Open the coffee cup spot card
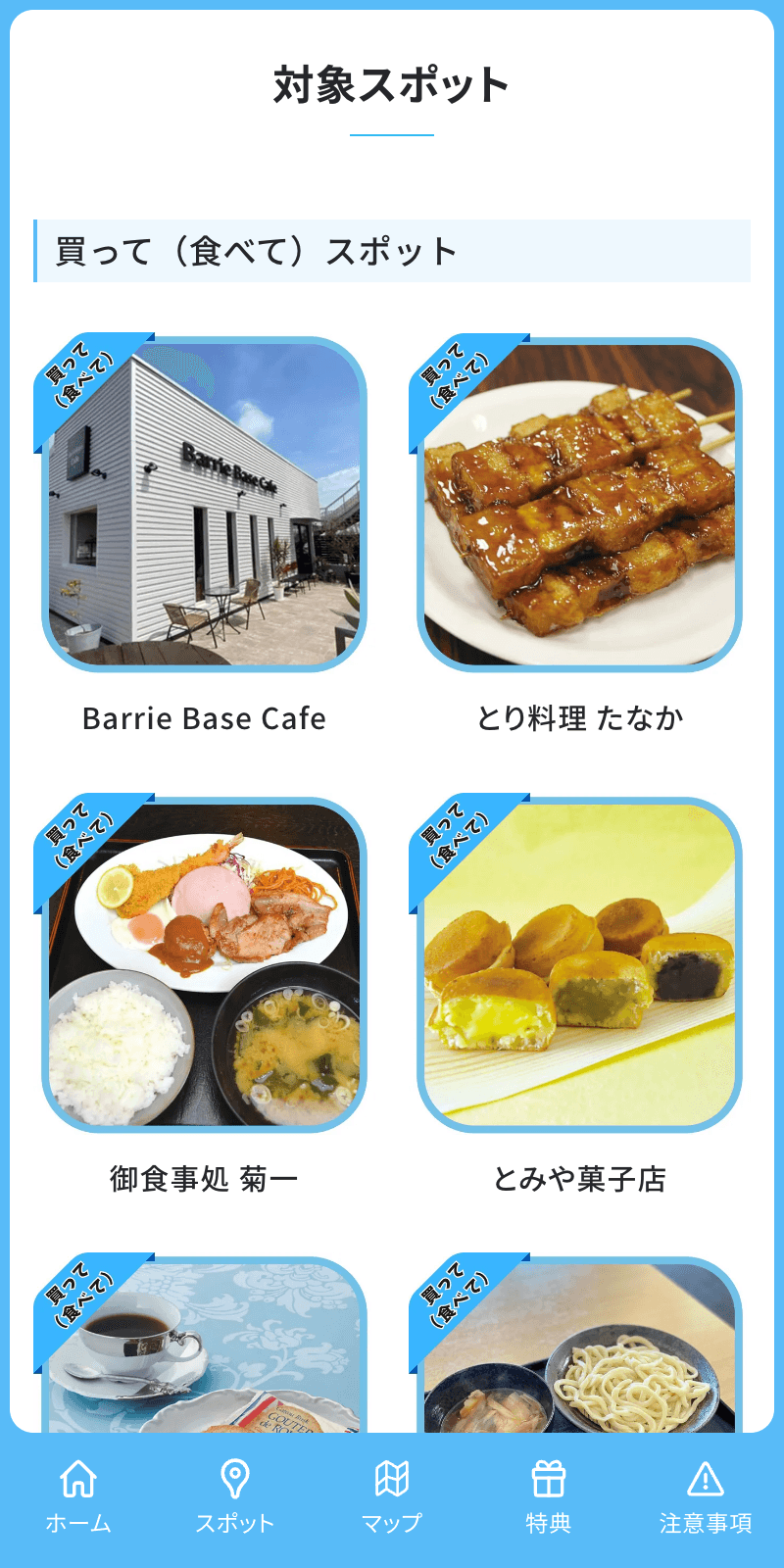 [x=204, y=1352]
